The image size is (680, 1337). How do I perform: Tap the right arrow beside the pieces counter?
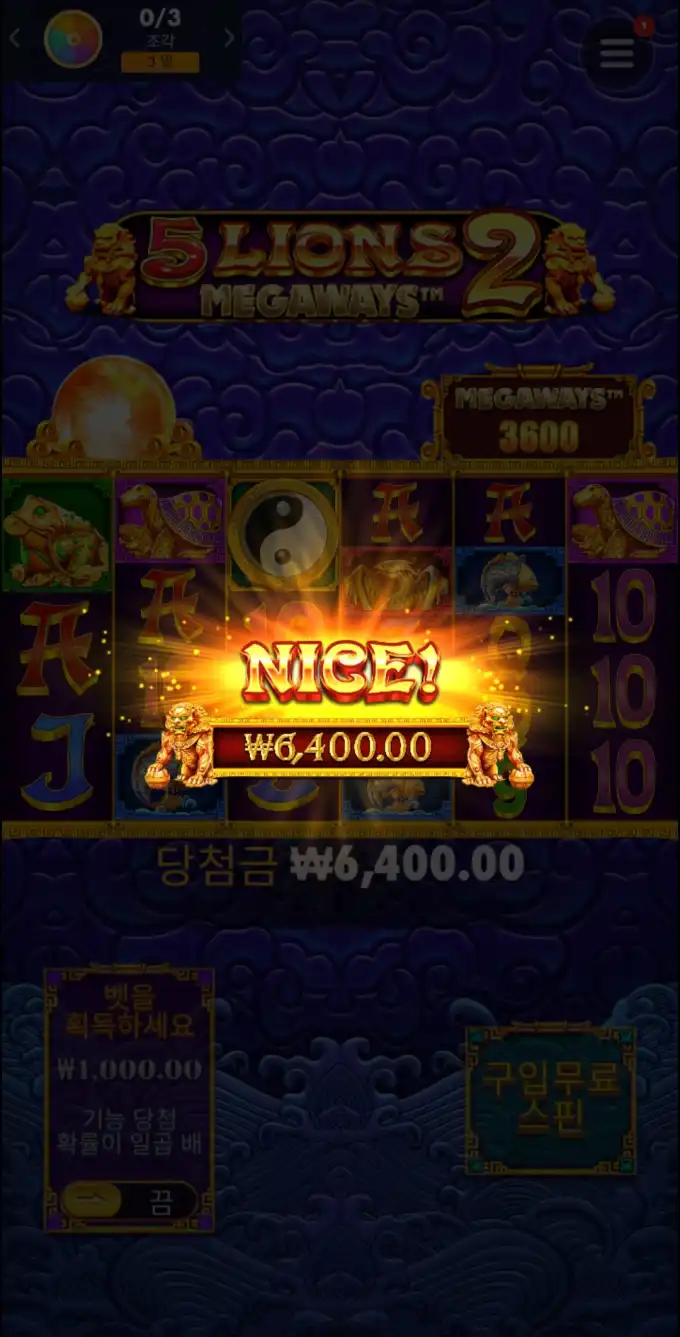(x=229, y=39)
